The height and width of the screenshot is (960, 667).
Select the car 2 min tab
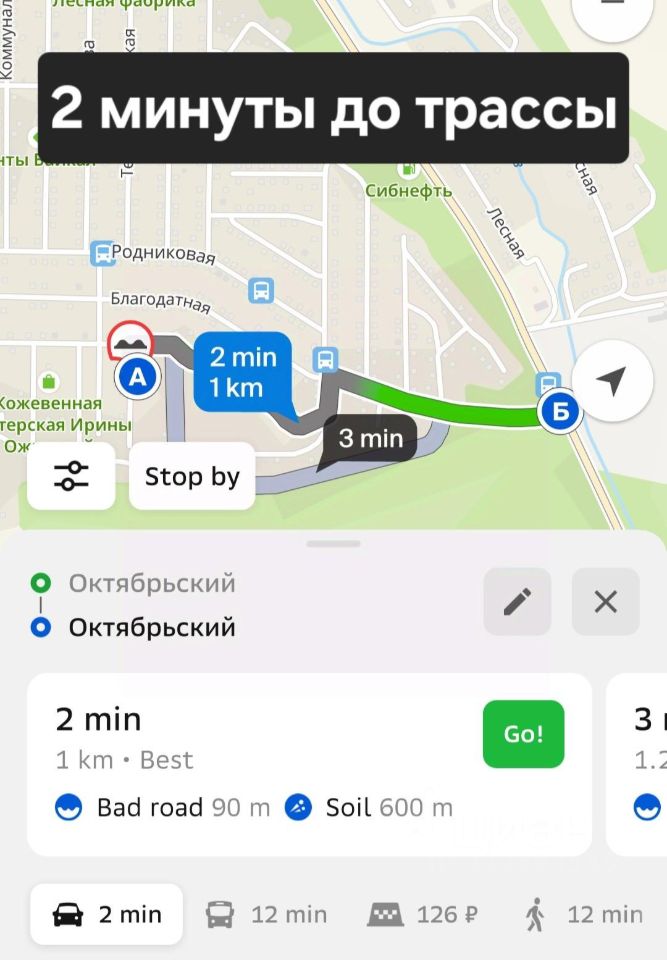[107, 914]
